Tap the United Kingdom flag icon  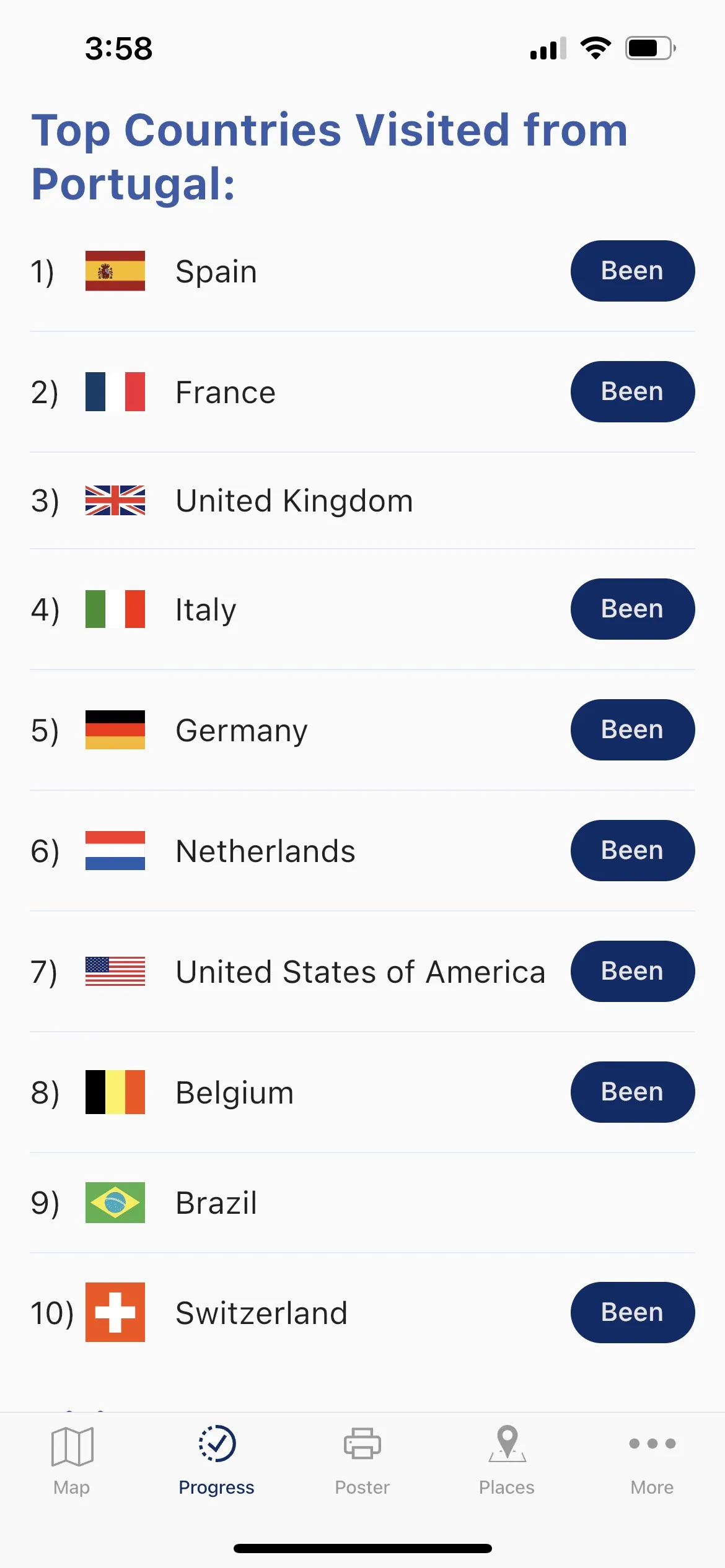tap(115, 500)
